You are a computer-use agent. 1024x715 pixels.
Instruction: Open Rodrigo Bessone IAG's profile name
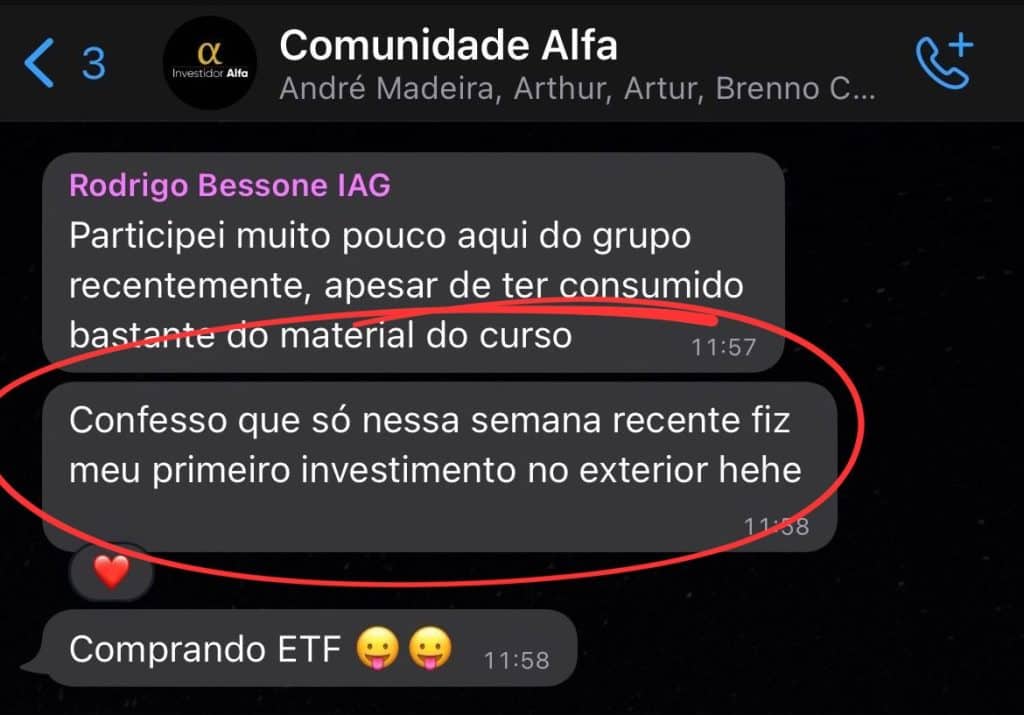[x=229, y=185]
